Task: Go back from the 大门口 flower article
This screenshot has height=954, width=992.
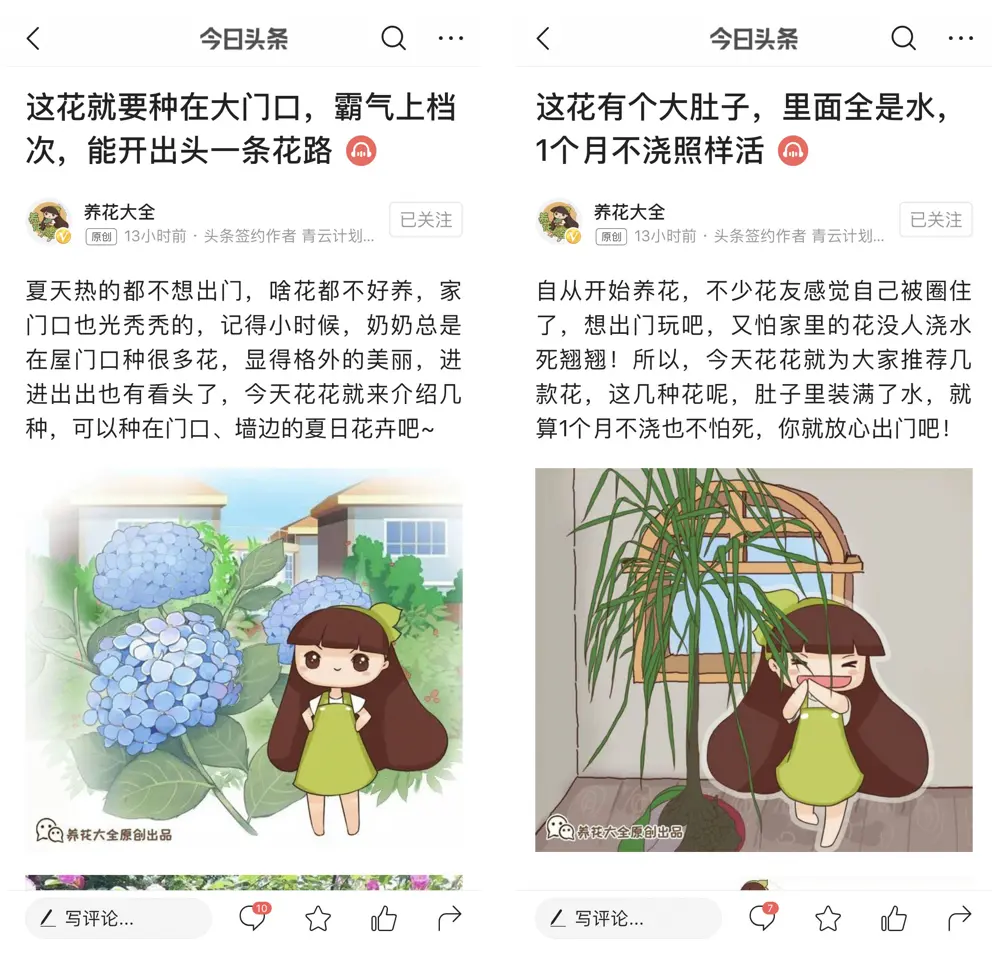Action: tap(33, 39)
